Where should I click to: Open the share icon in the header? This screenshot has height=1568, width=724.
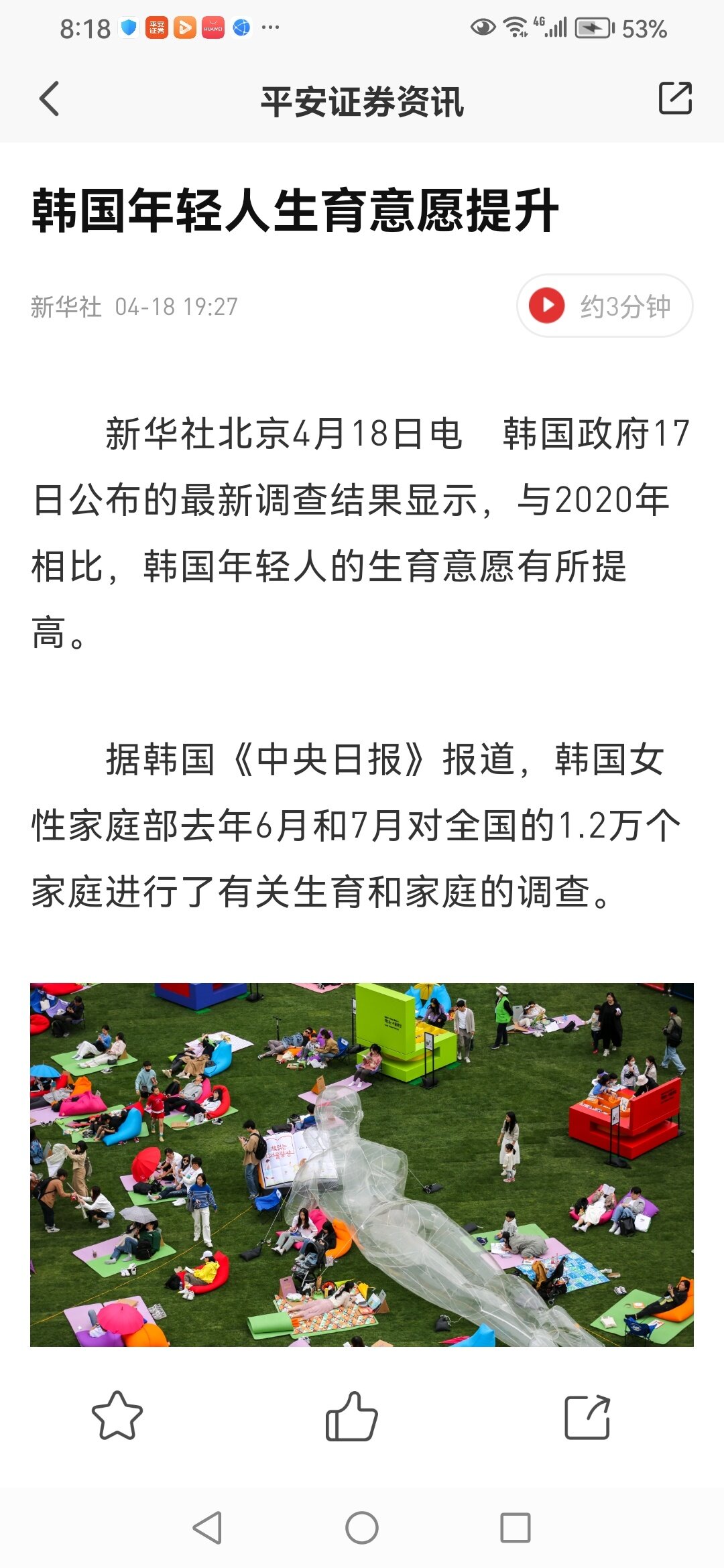[674, 99]
